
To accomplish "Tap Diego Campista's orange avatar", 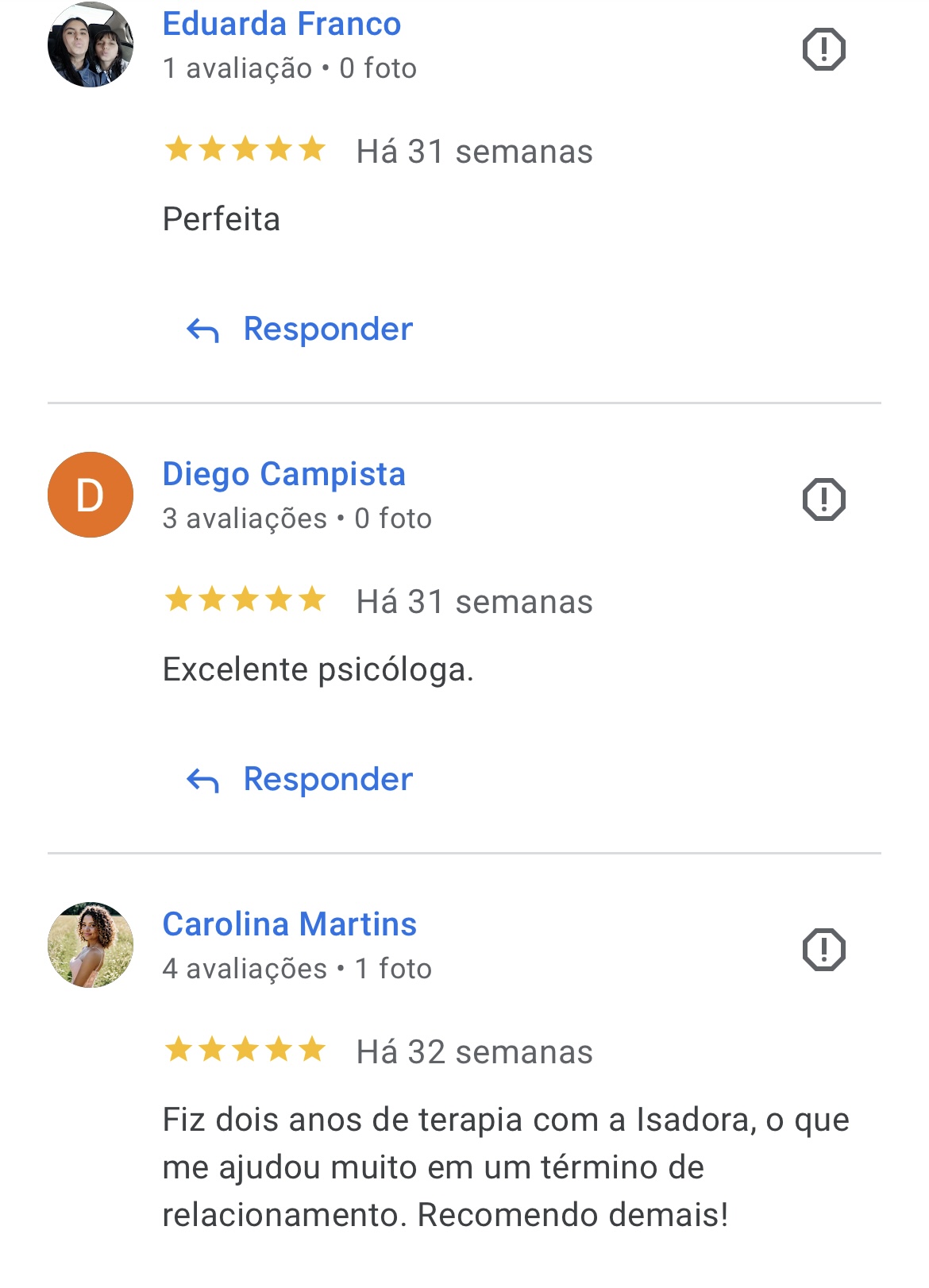I will tap(91, 495).
